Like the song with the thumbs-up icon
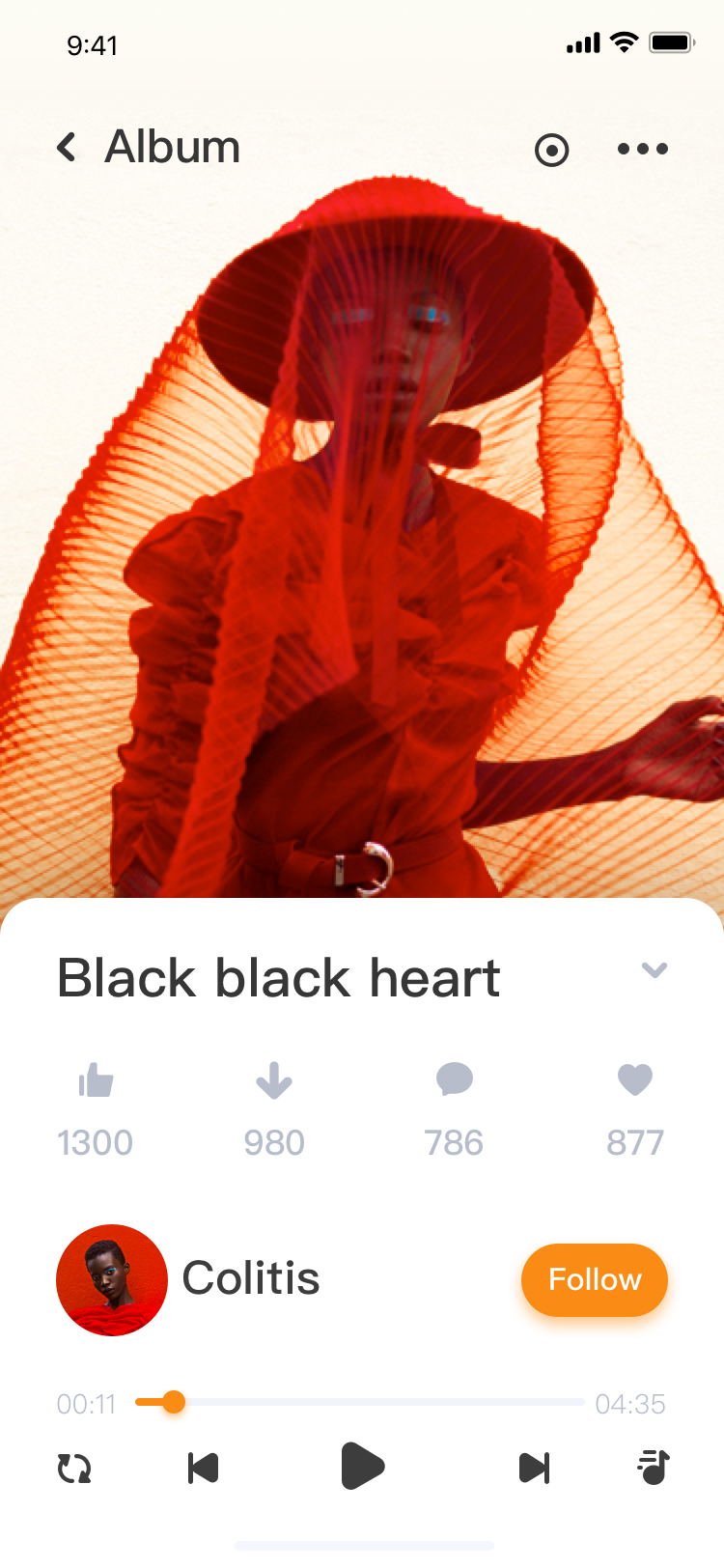 pos(96,1080)
